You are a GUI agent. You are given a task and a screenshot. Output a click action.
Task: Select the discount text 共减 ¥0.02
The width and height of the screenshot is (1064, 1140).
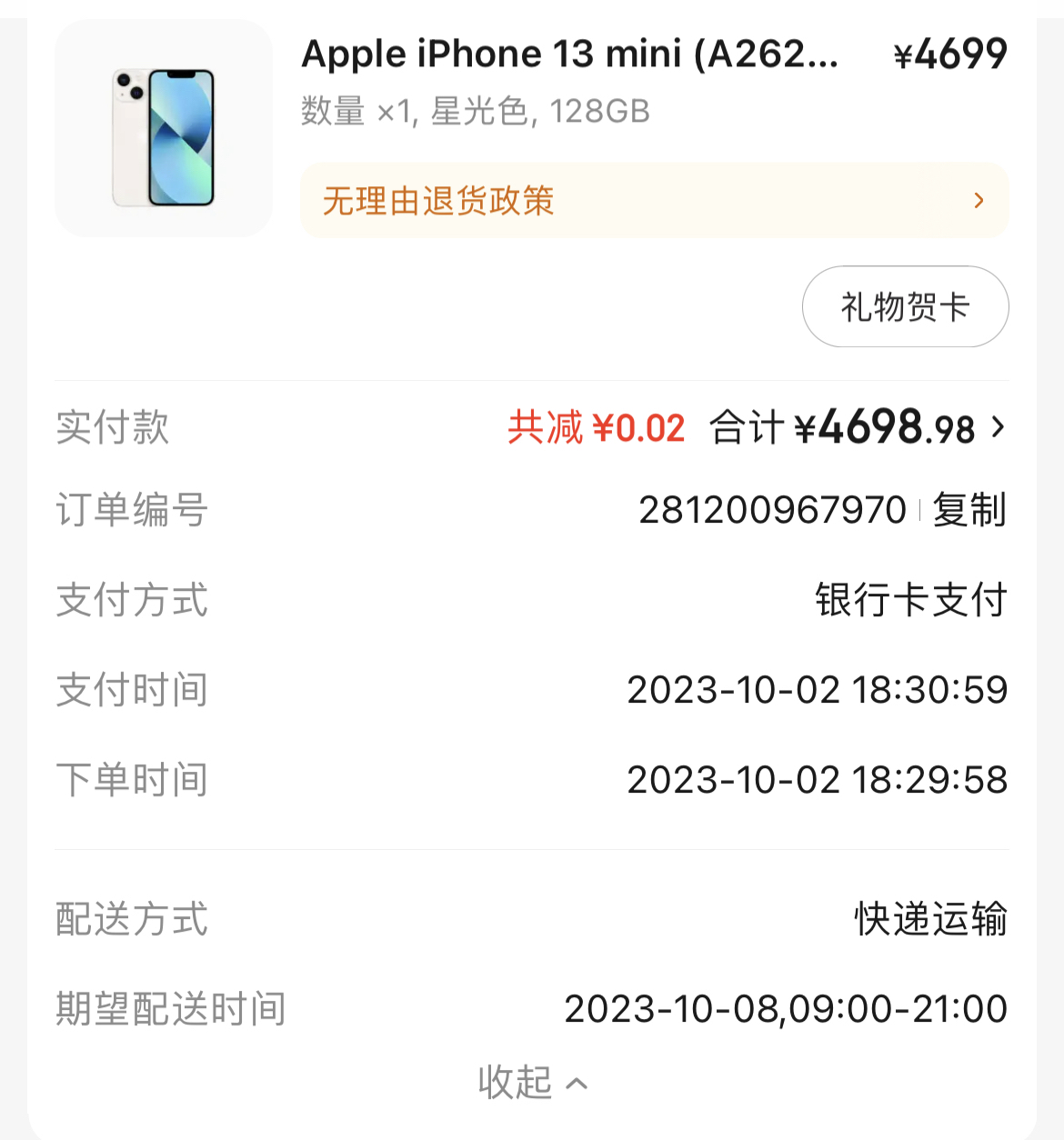pyautogui.click(x=596, y=427)
